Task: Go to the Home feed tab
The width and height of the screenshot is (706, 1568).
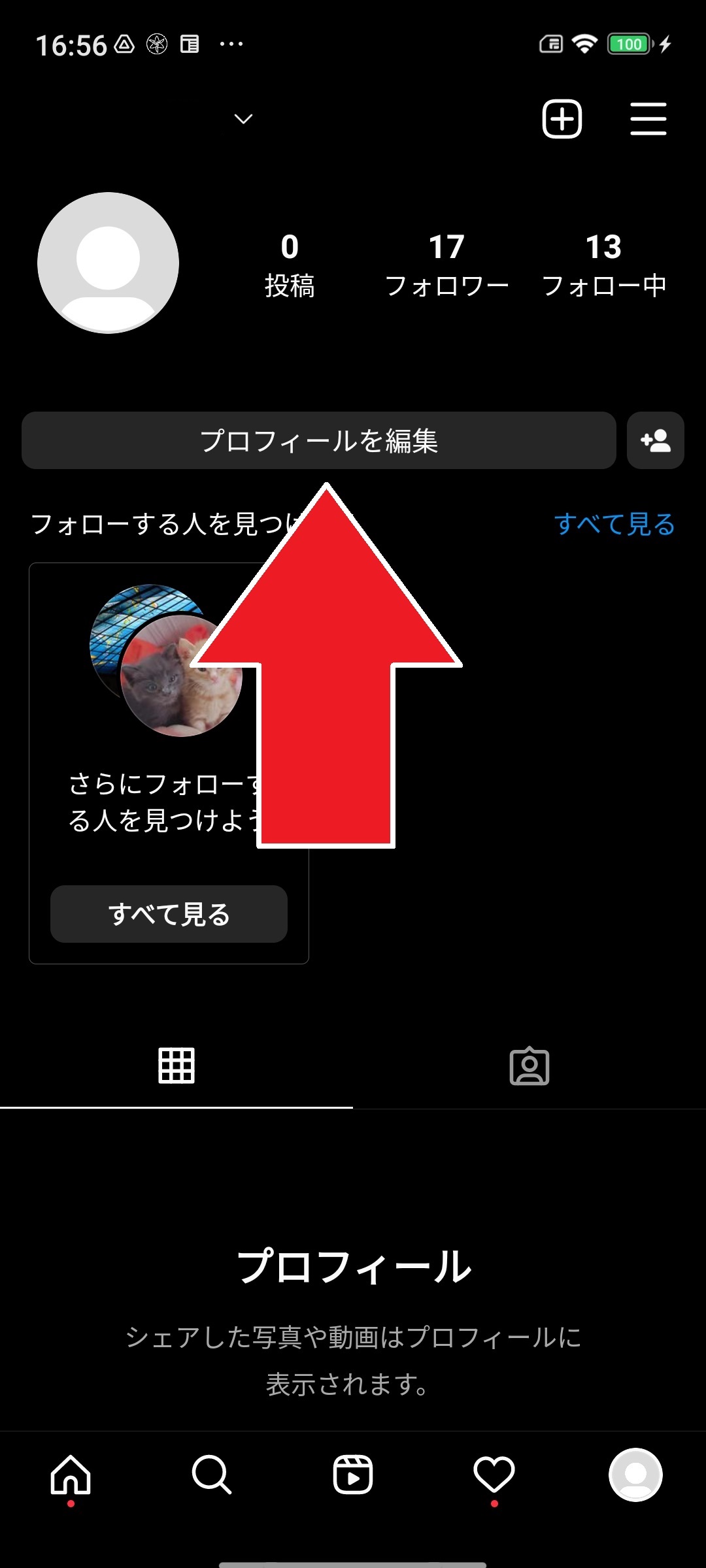Action: 71,1475
